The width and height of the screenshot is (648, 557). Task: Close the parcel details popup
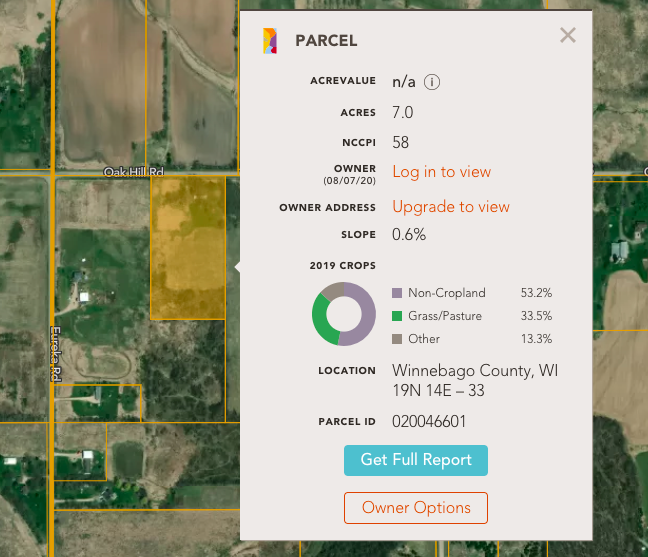568,36
